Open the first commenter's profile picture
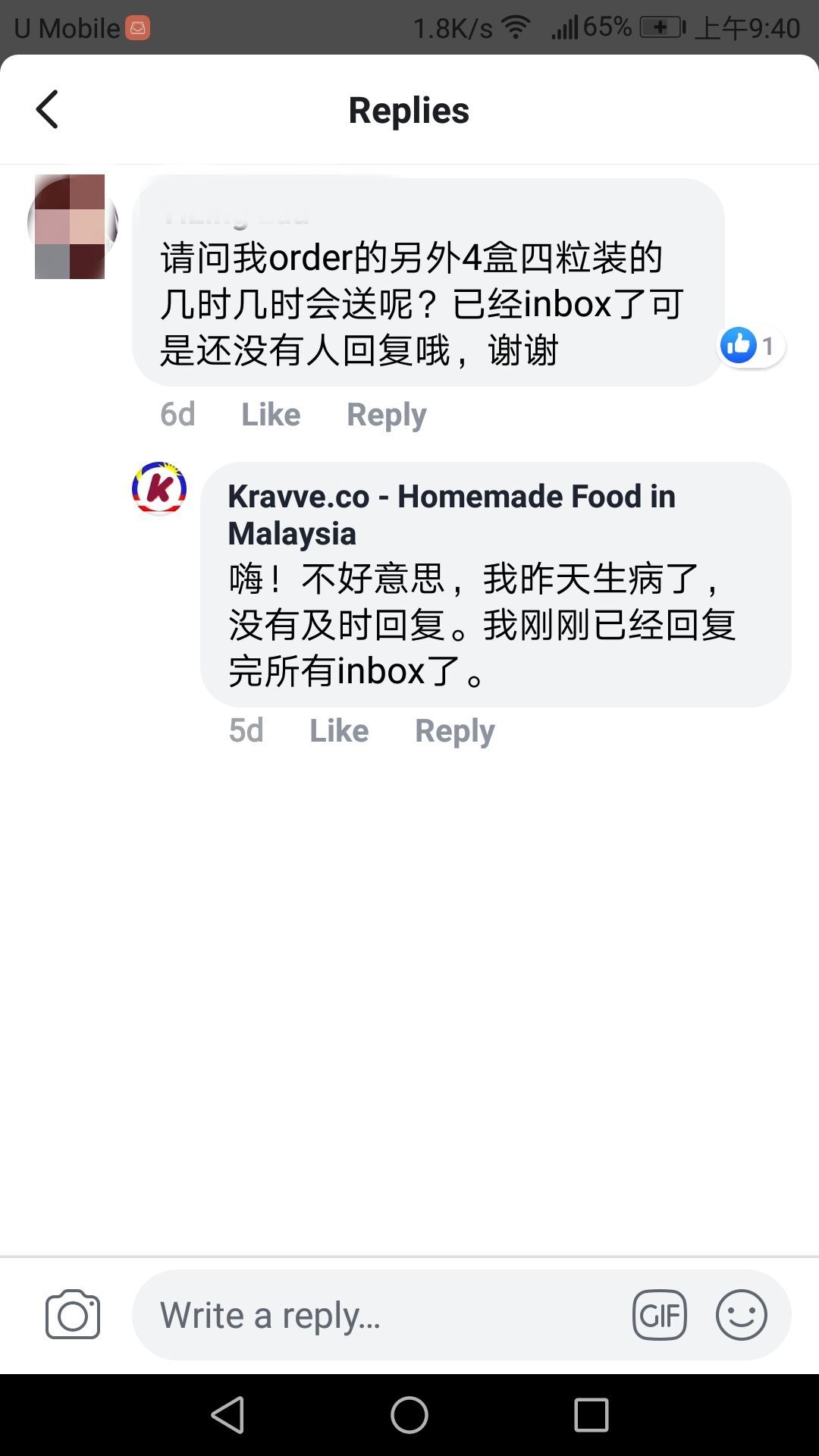819x1456 pixels. pos(72,226)
